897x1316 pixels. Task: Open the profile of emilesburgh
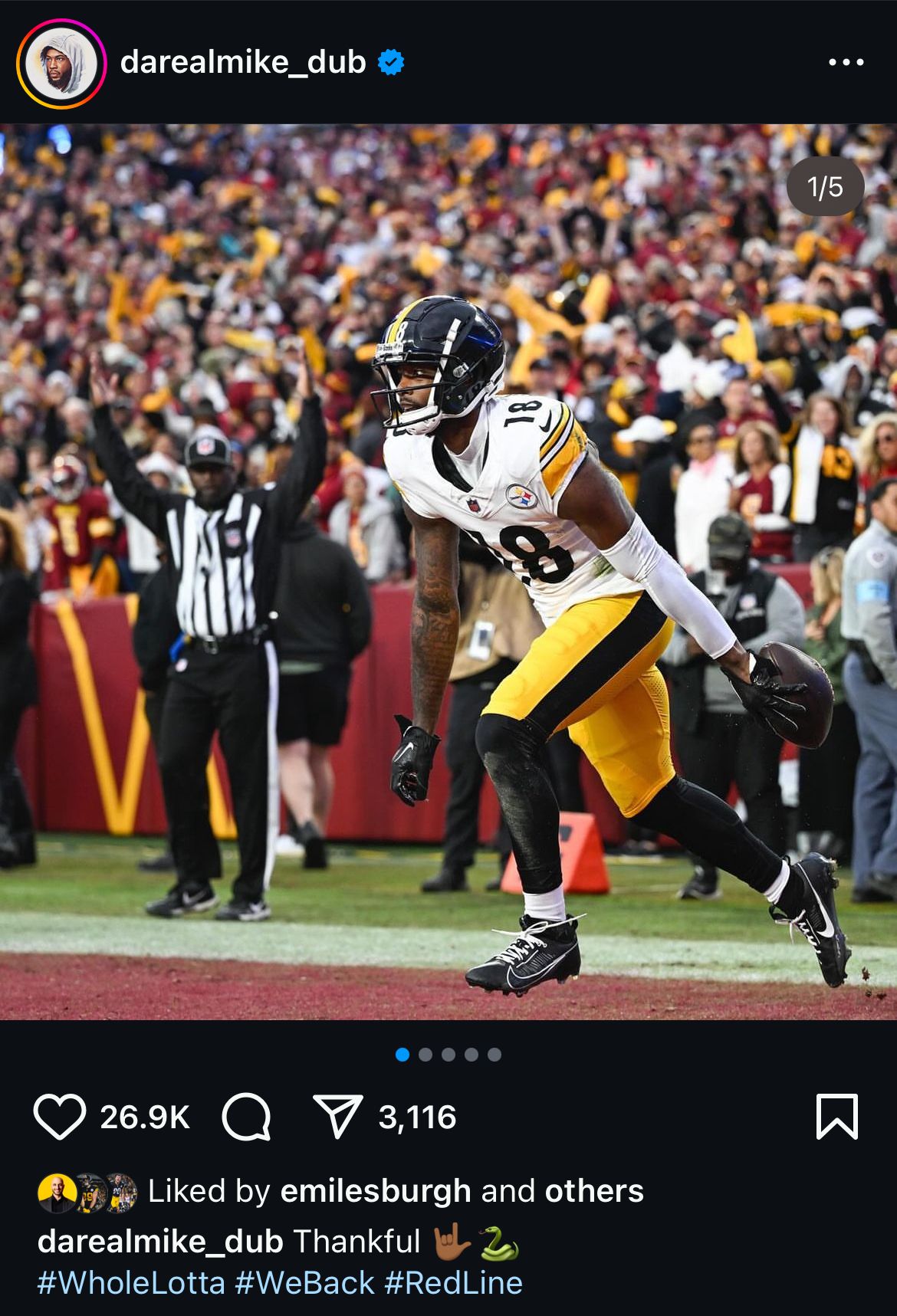coord(376,1190)
